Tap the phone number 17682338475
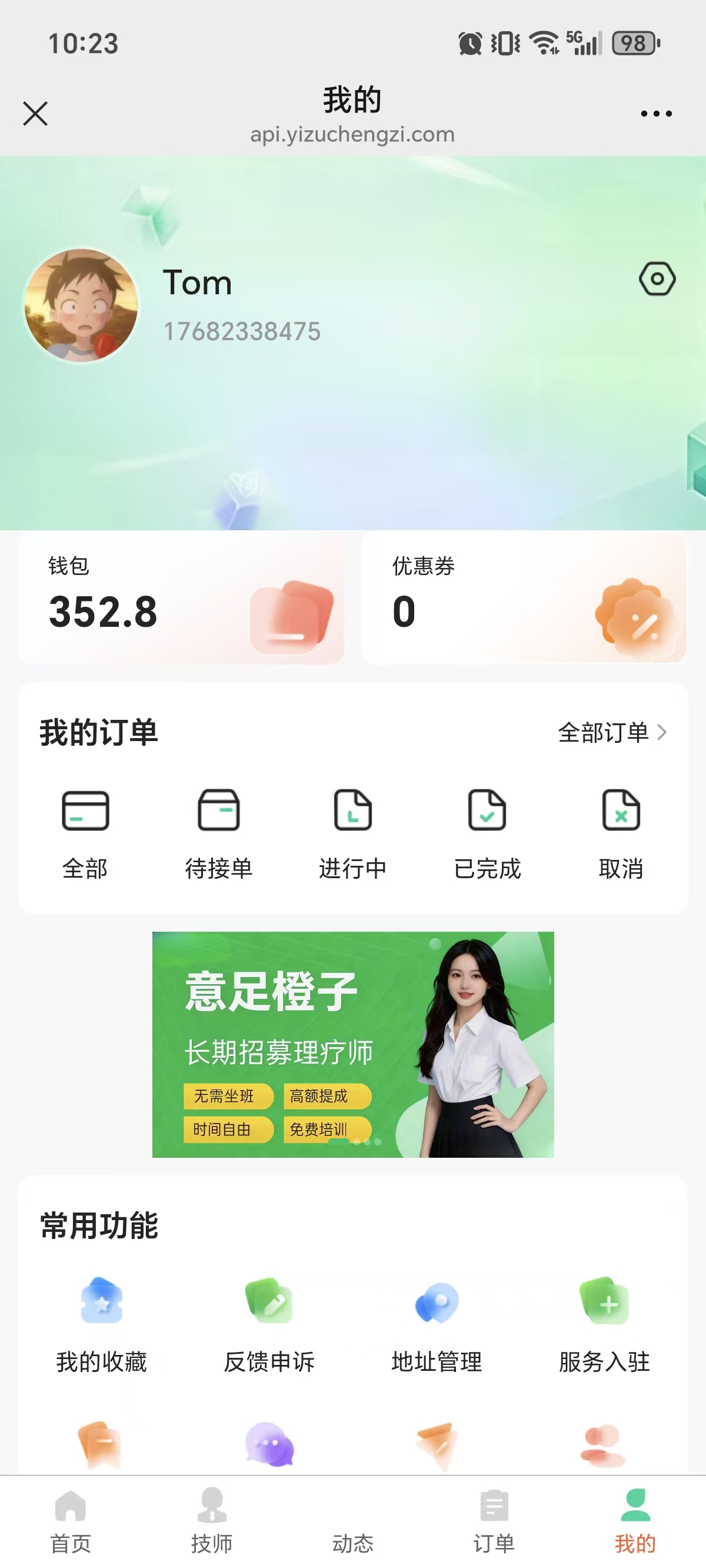Image resolution: width=706 pixels, height=1568 pixels. point(242,331)
